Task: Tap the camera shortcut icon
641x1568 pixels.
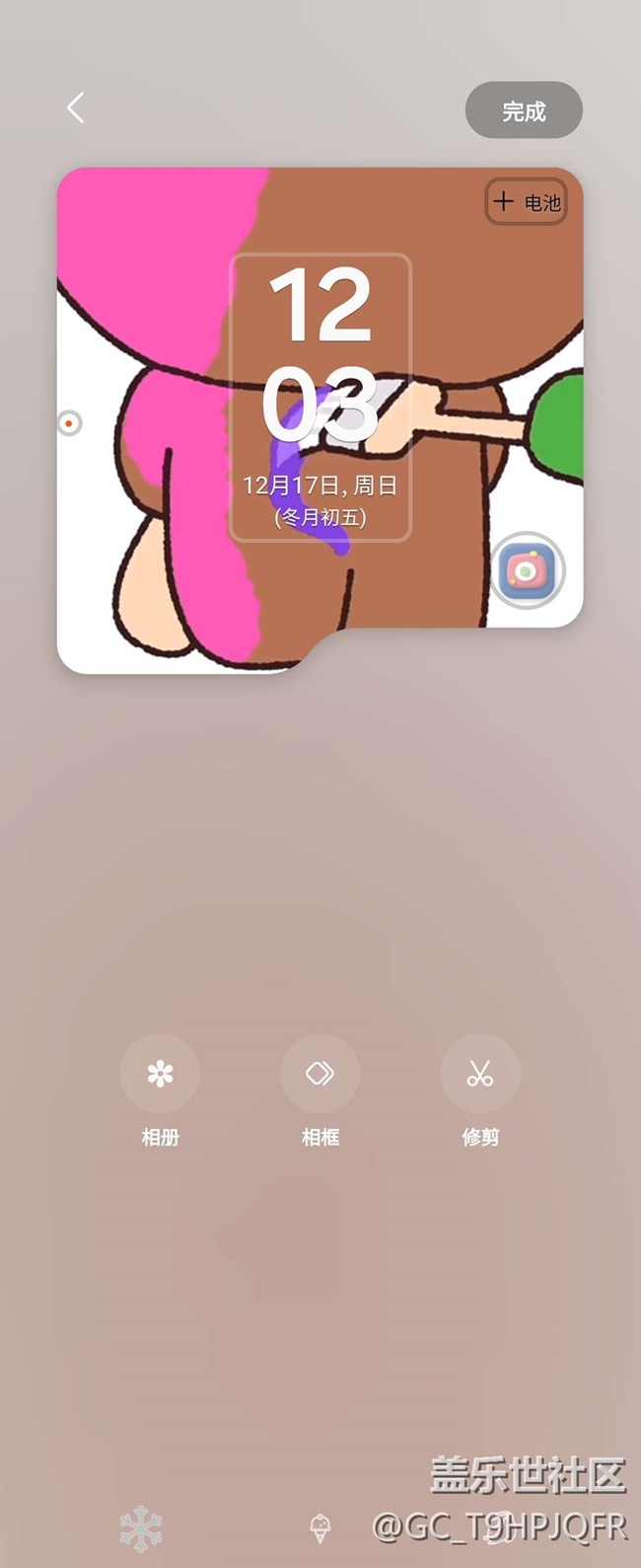Action: tap(528, 570)
